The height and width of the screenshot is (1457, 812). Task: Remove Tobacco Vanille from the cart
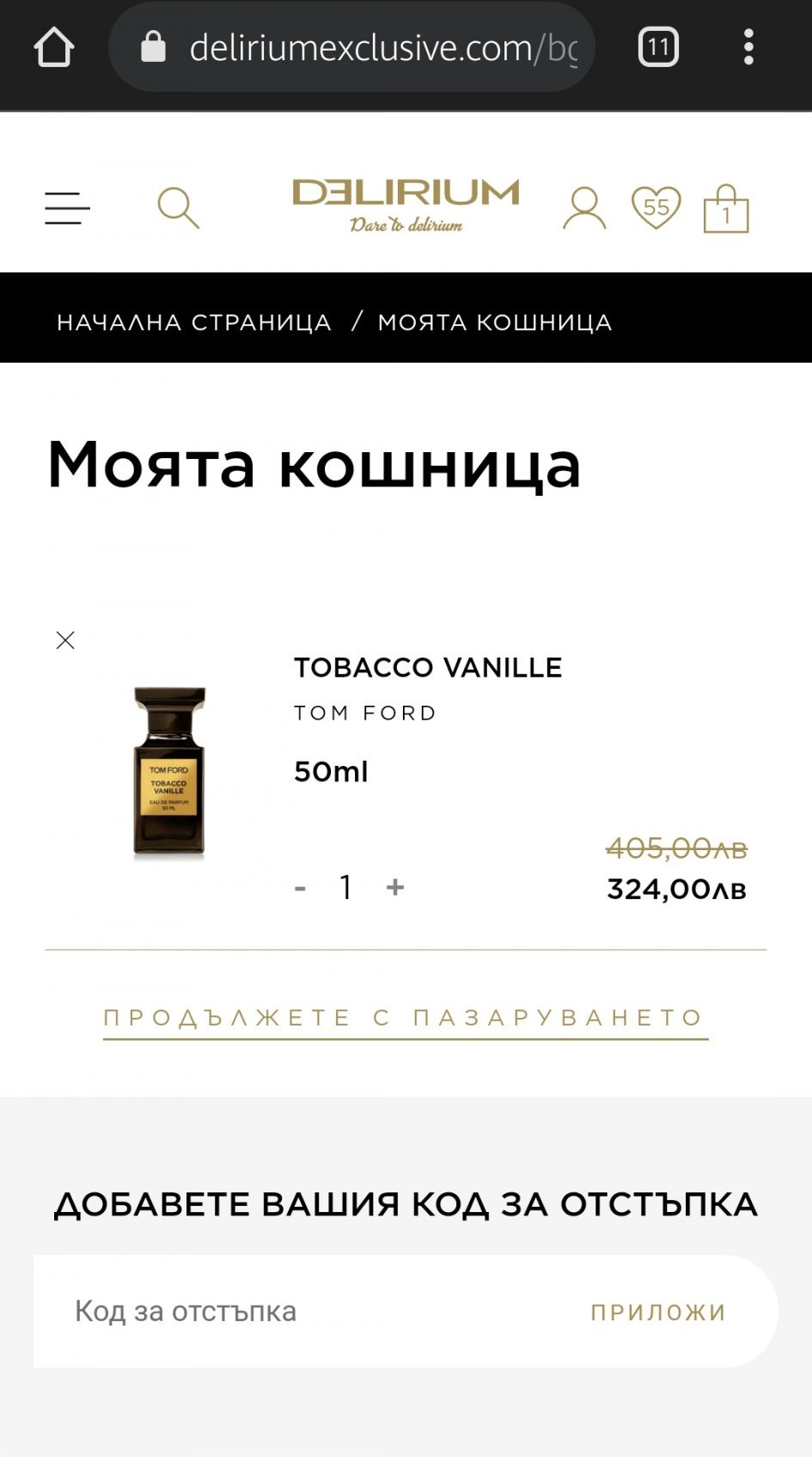tap(65, 640)
